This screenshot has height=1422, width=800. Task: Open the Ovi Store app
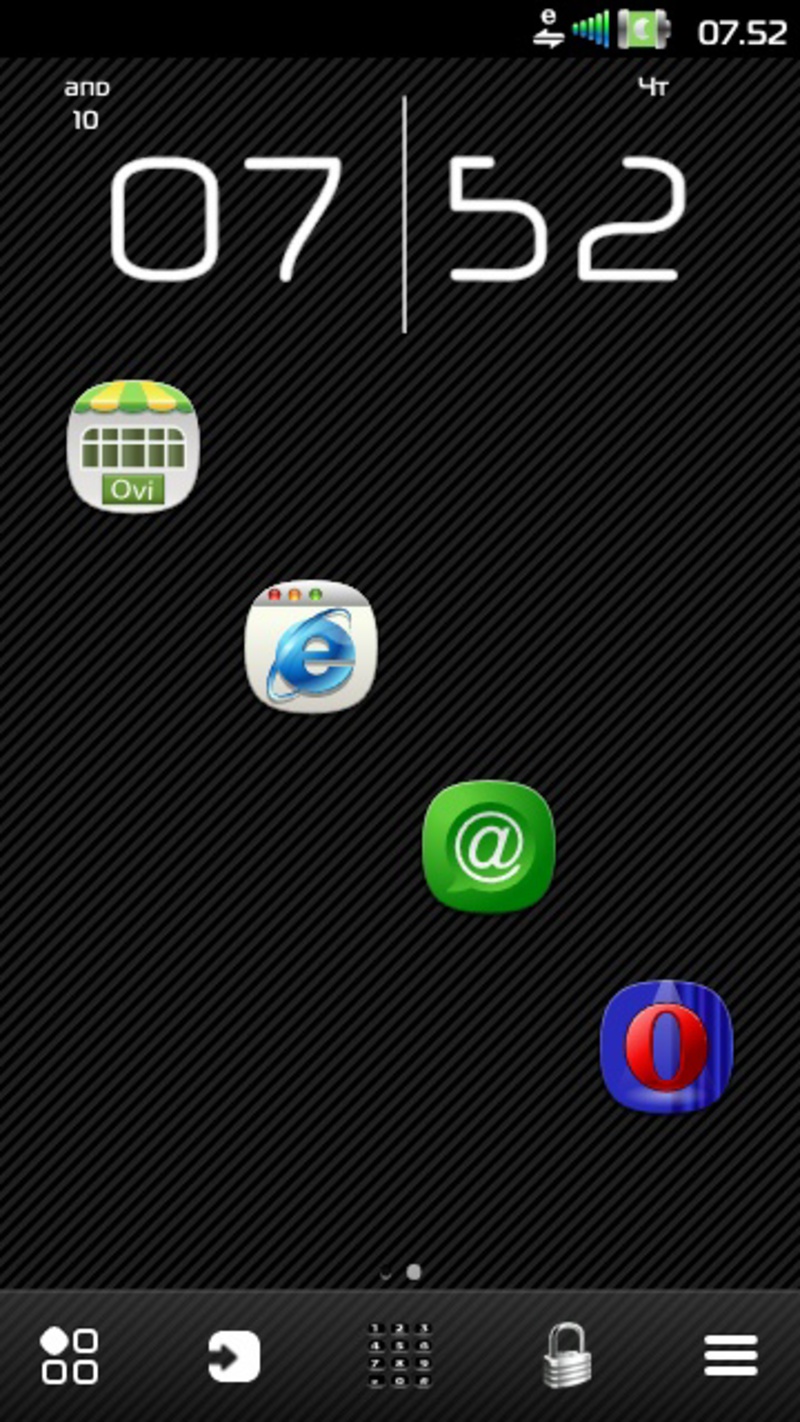click(x=133, y=446)
